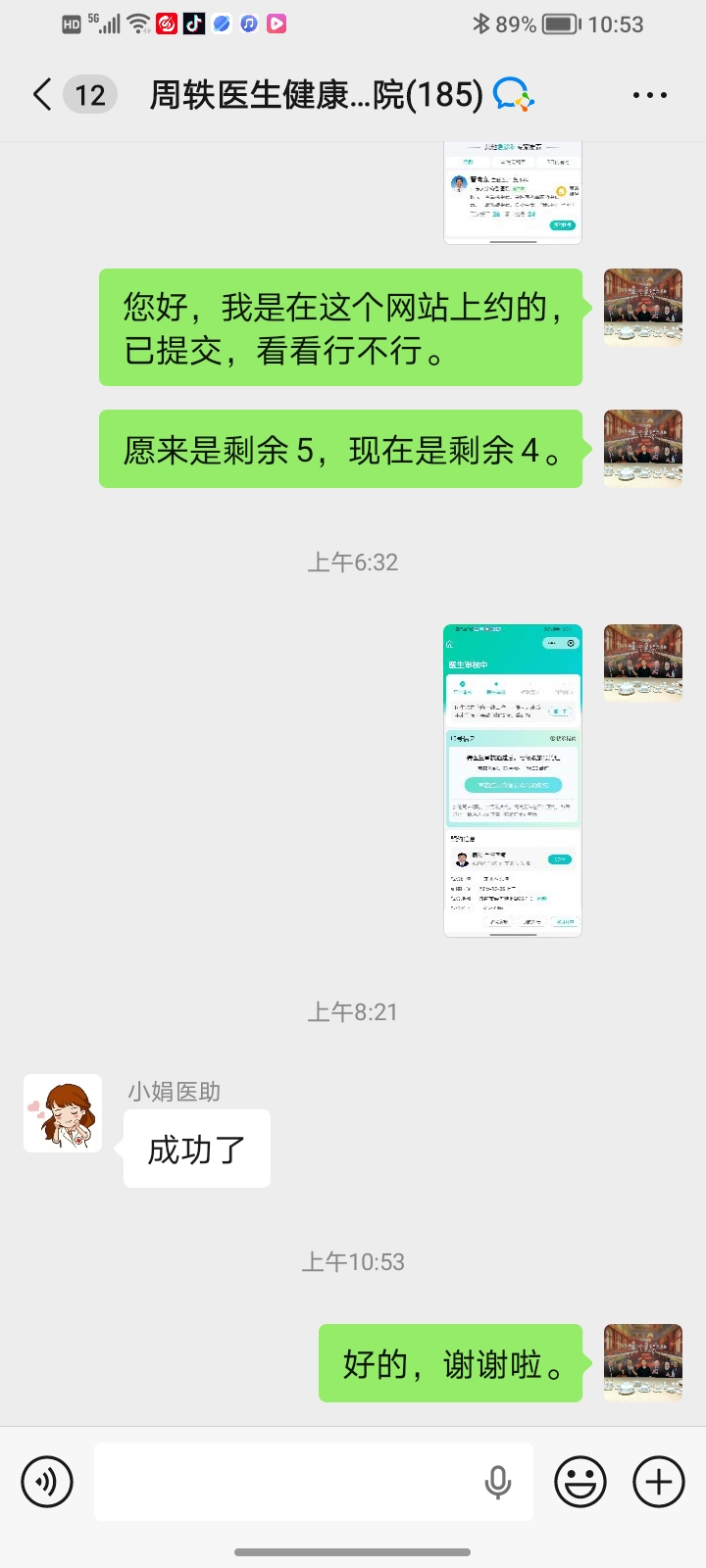Open the emoji sticker panel
Viewport: 706px width, 1568px height.
pyautogui.click(x=580, y=1482)
